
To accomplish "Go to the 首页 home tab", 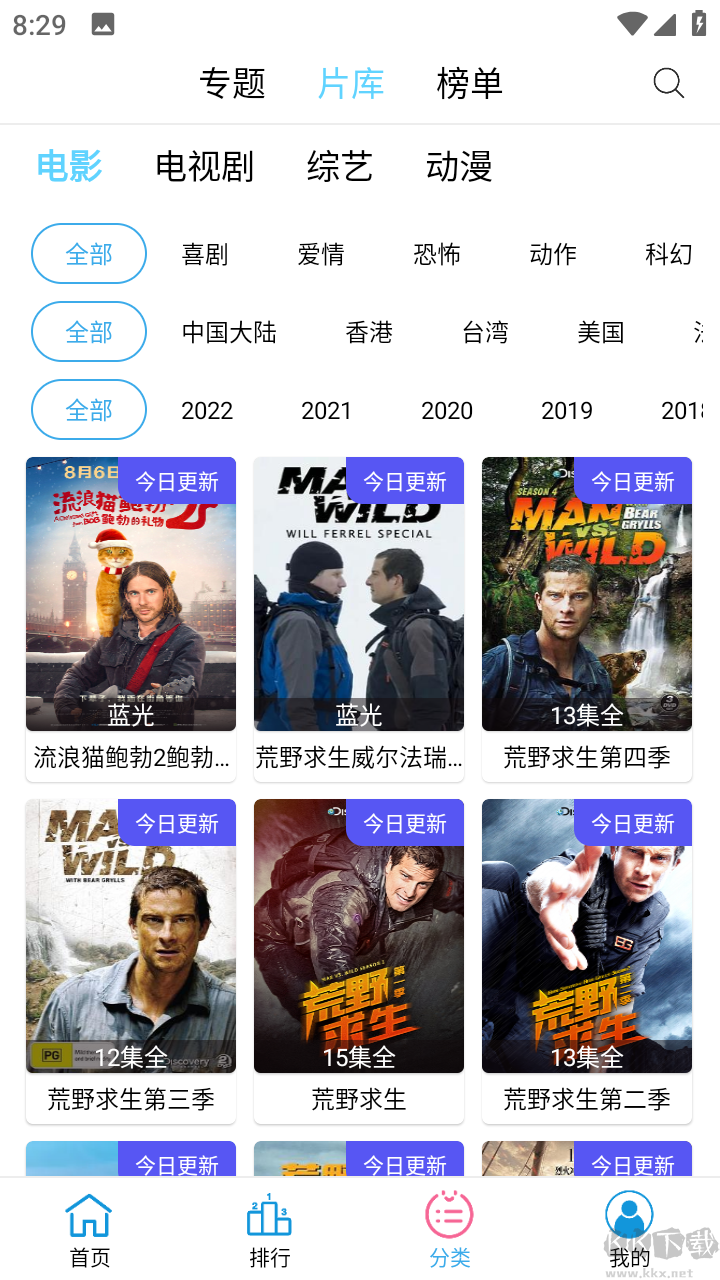I will click(x=89, y=1230).
